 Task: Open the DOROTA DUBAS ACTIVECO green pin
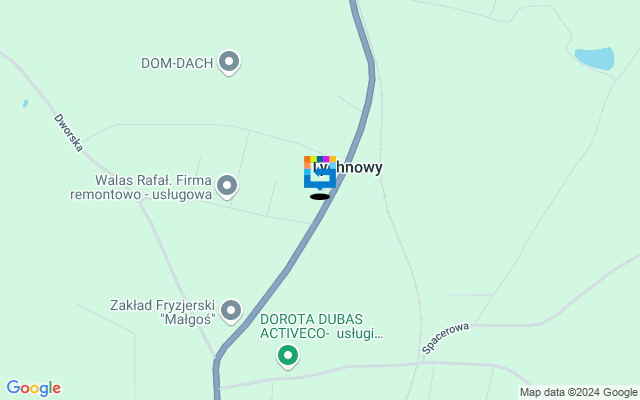288,354
